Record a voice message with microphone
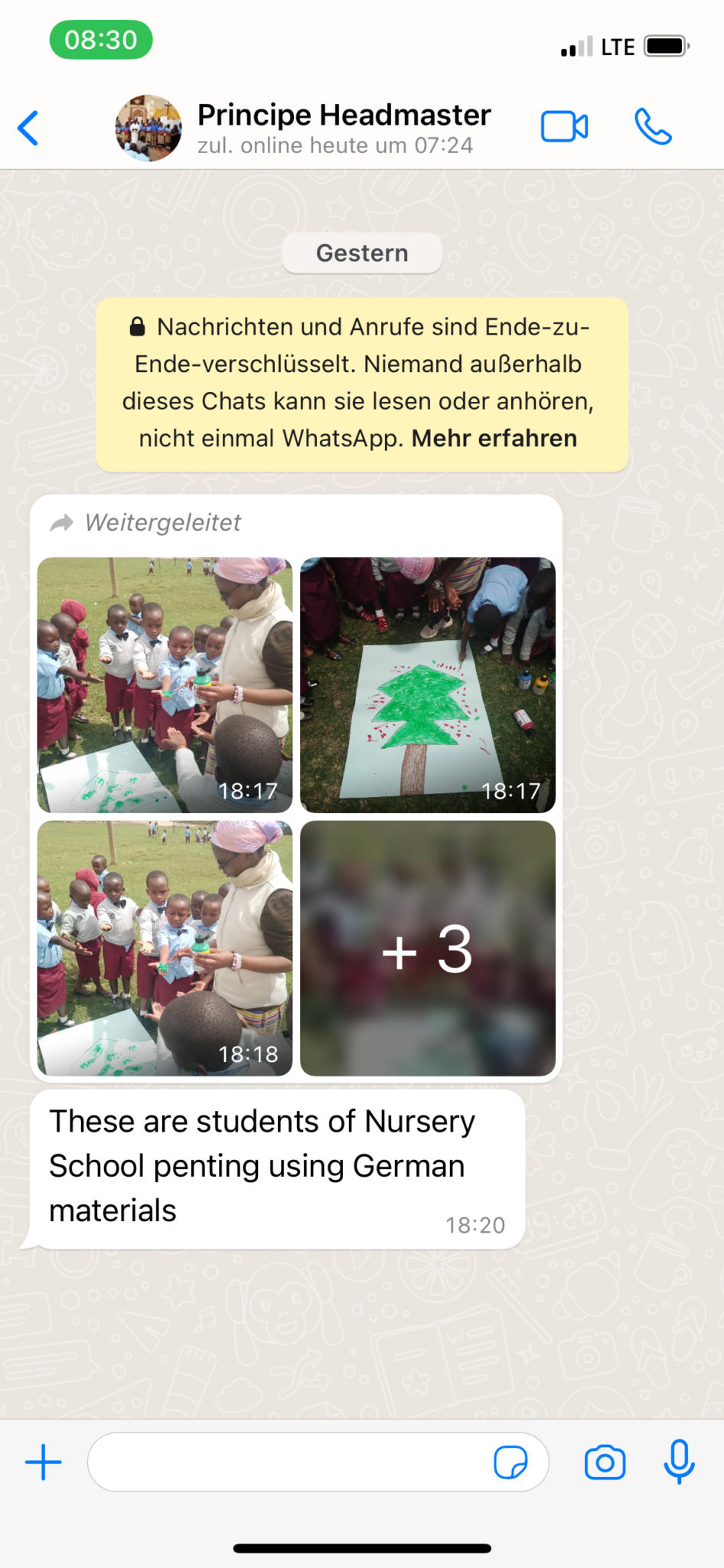This screenshot has height=1568, width=724. pyautogui.click(x=679, y=1462)
